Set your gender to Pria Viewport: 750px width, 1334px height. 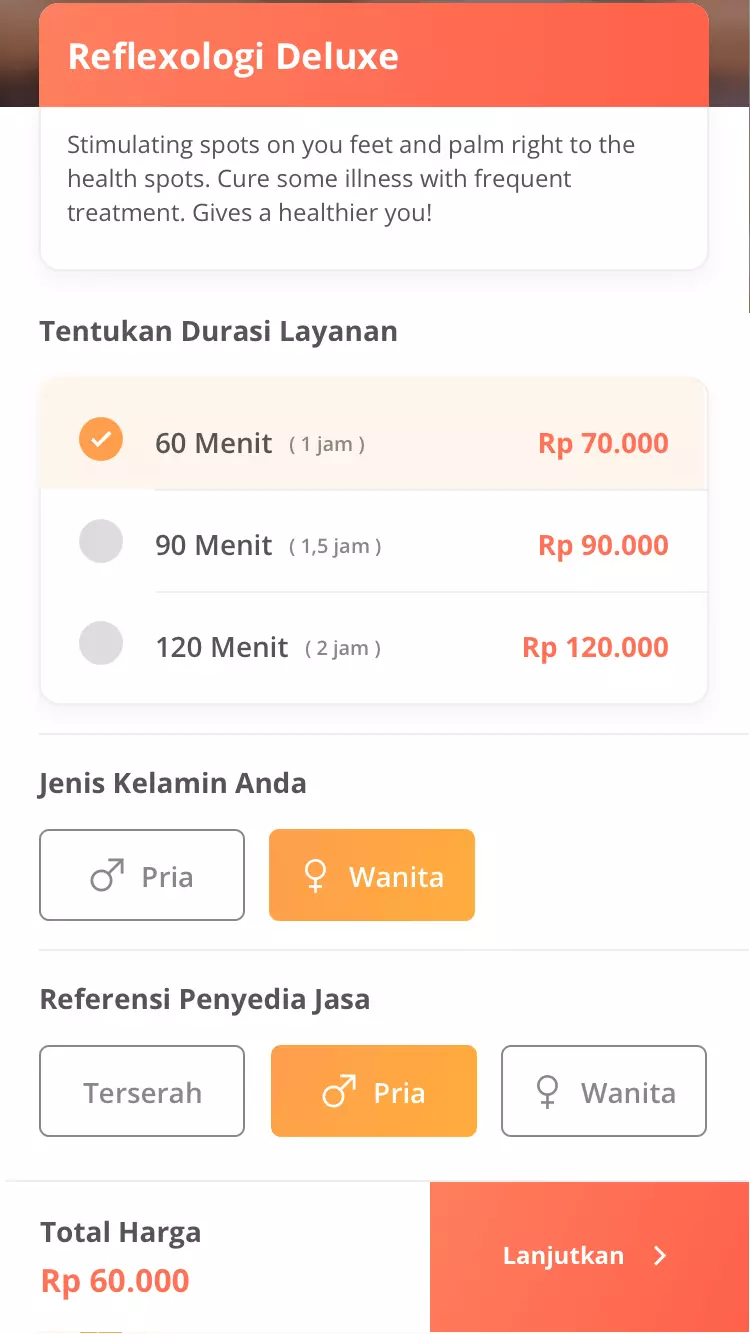(x=142, y=875)
